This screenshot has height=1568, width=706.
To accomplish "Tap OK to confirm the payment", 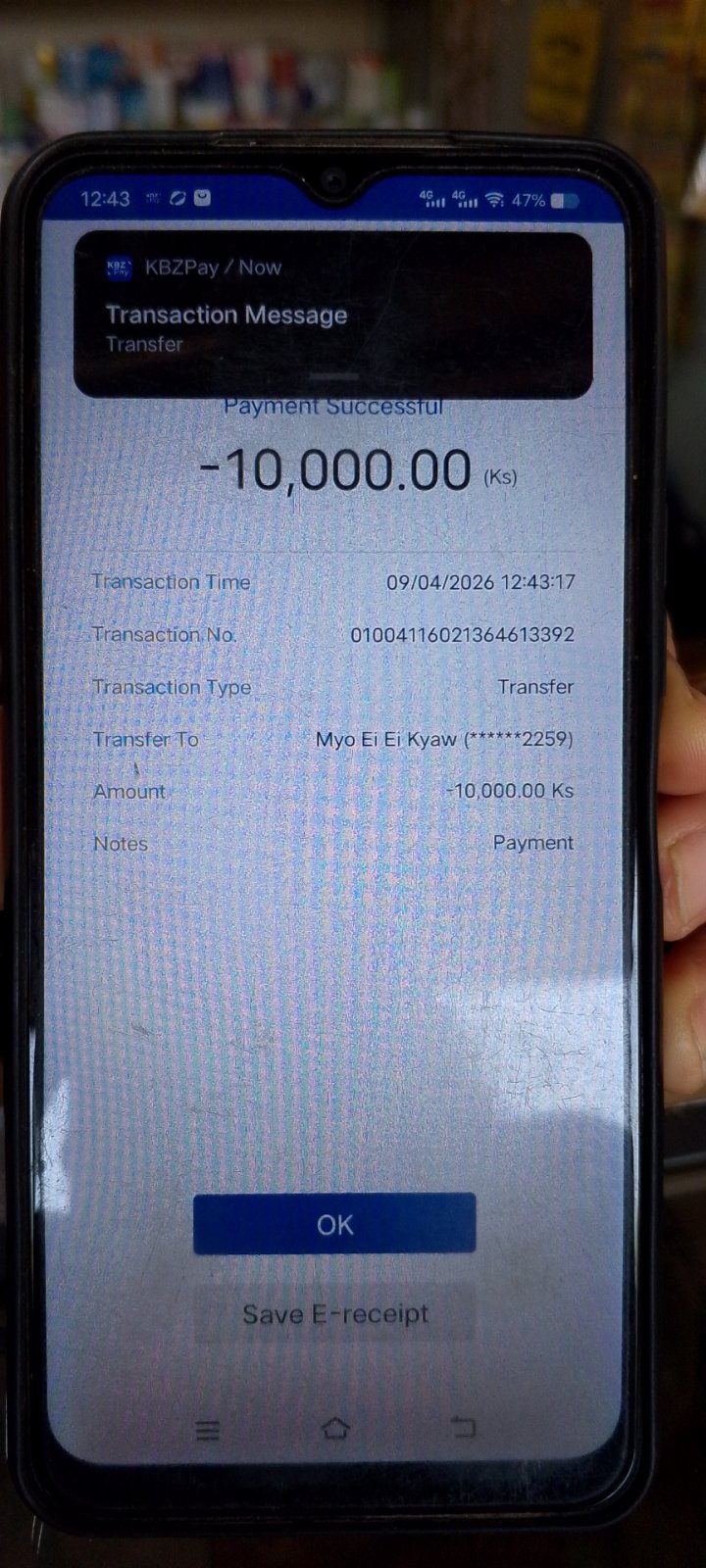I will pos(334,1224).
